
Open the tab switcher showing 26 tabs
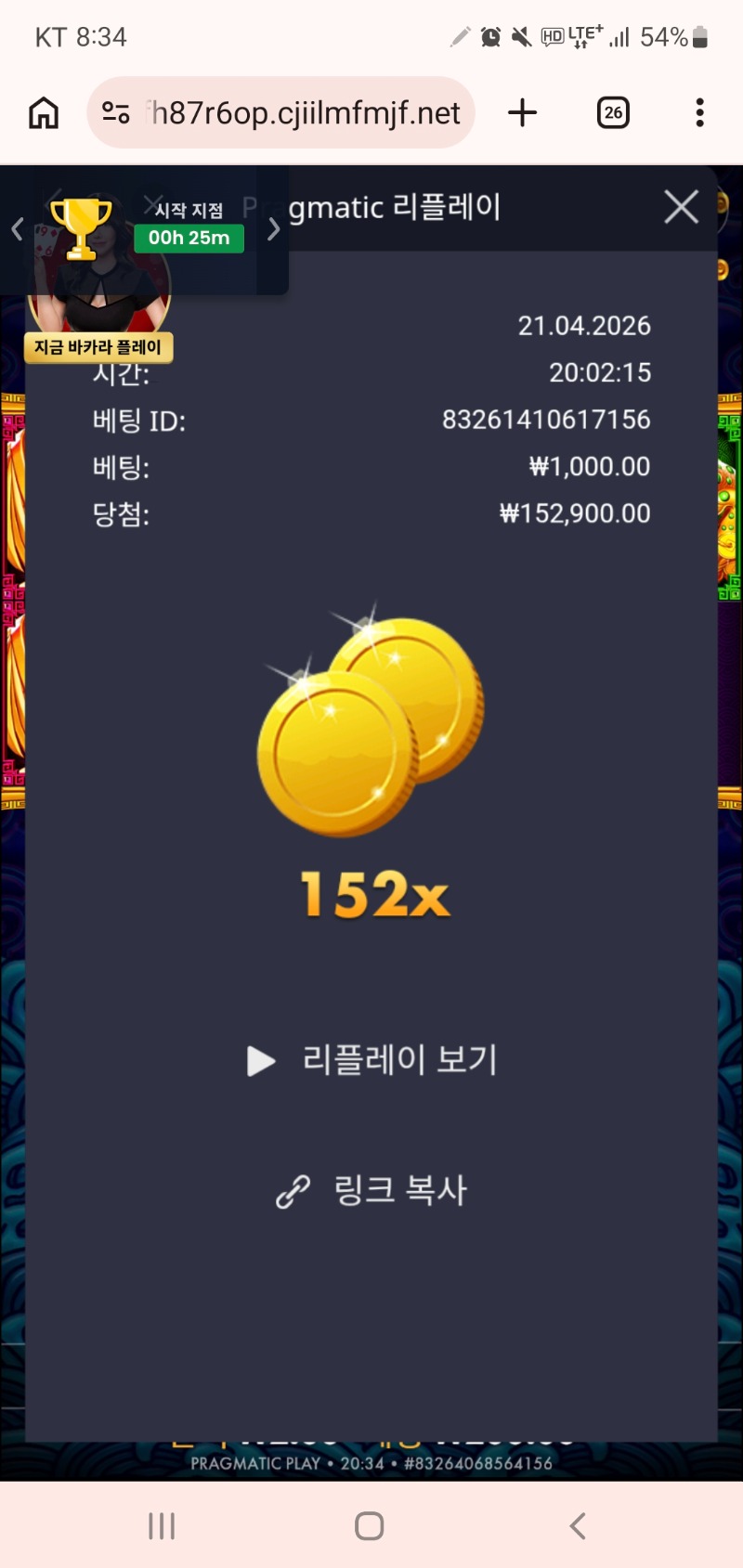613,113
